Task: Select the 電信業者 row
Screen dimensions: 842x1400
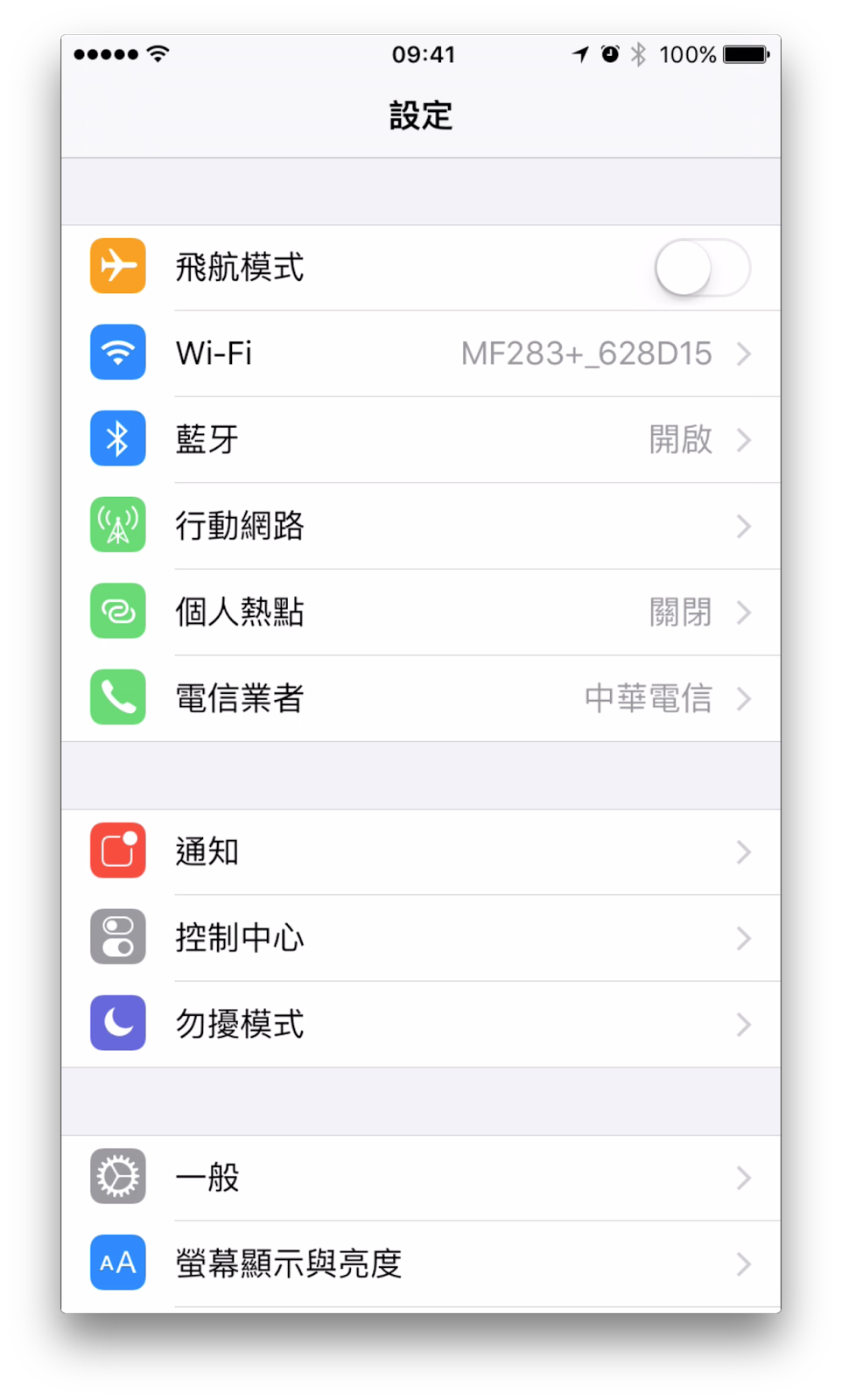Action: [421, 698]
